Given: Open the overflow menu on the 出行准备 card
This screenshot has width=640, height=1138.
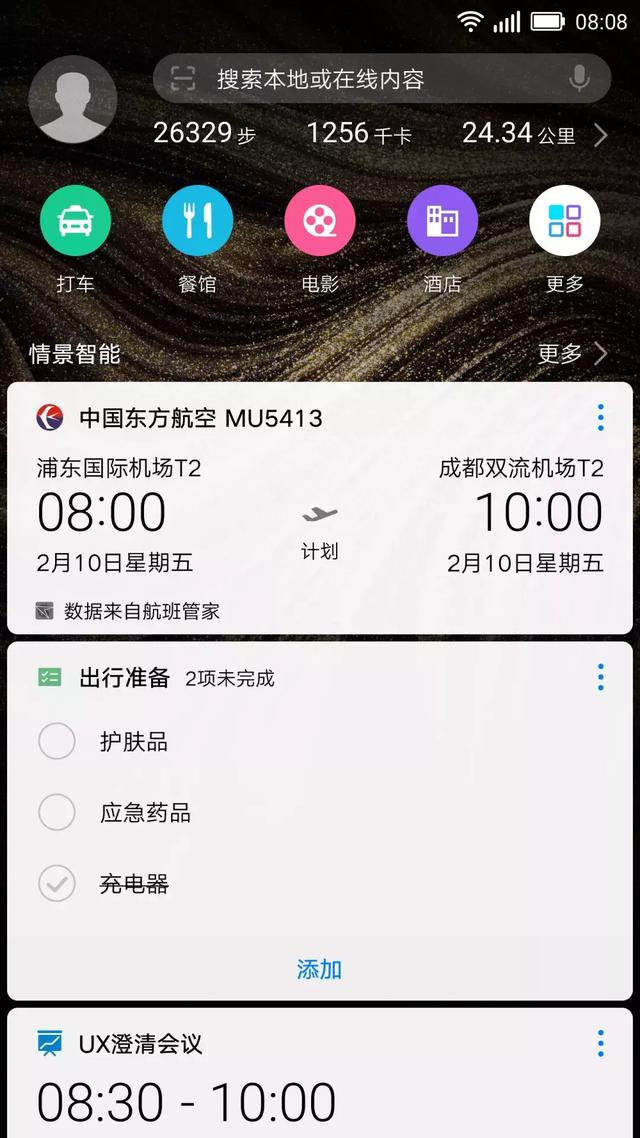Looking at the screenshot, I should [x=600, y=677].
